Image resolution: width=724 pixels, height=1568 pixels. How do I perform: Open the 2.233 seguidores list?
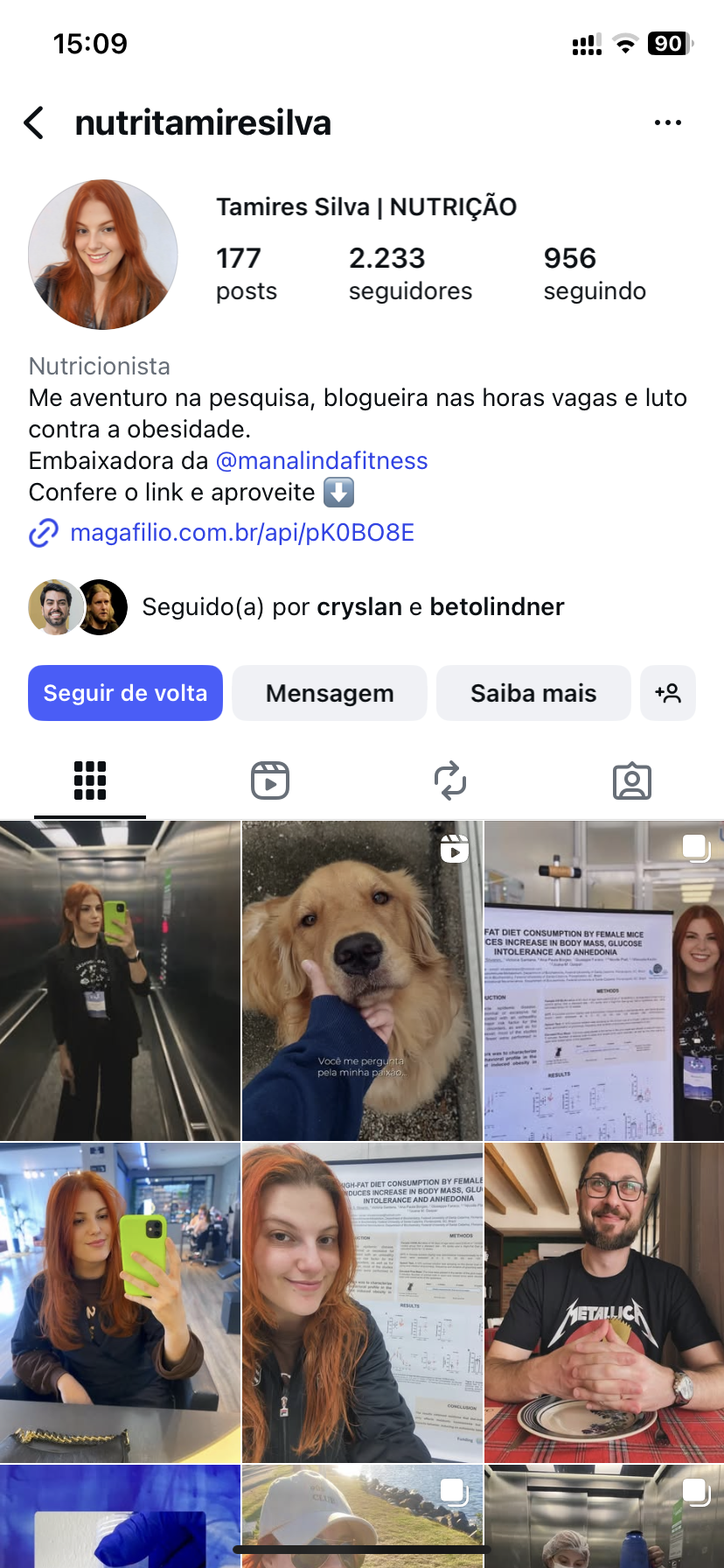pos(410,273)
